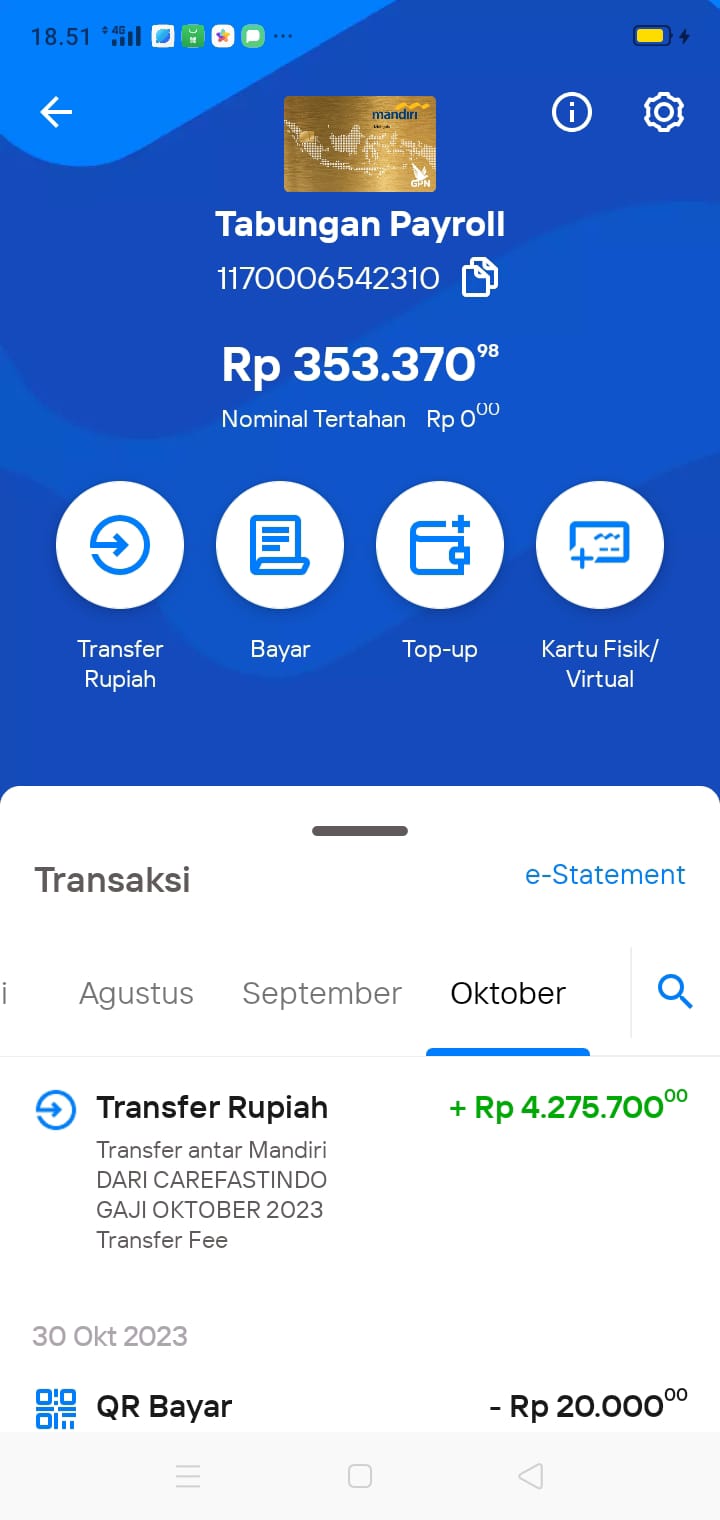Open recent apps from navigation bar
720x1520 pixels.
[x=188, y=1476]
